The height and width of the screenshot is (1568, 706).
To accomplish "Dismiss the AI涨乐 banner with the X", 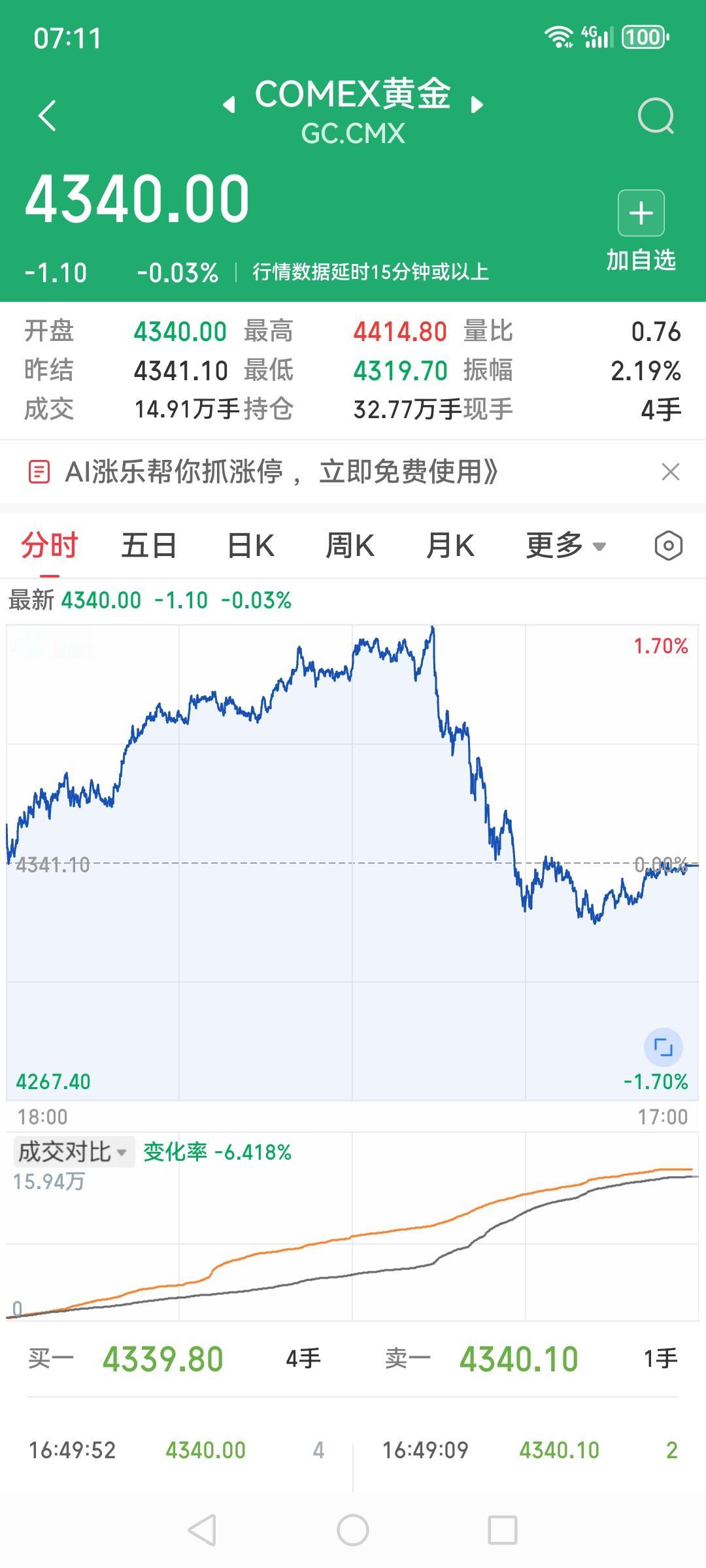I will pos(672,472).
